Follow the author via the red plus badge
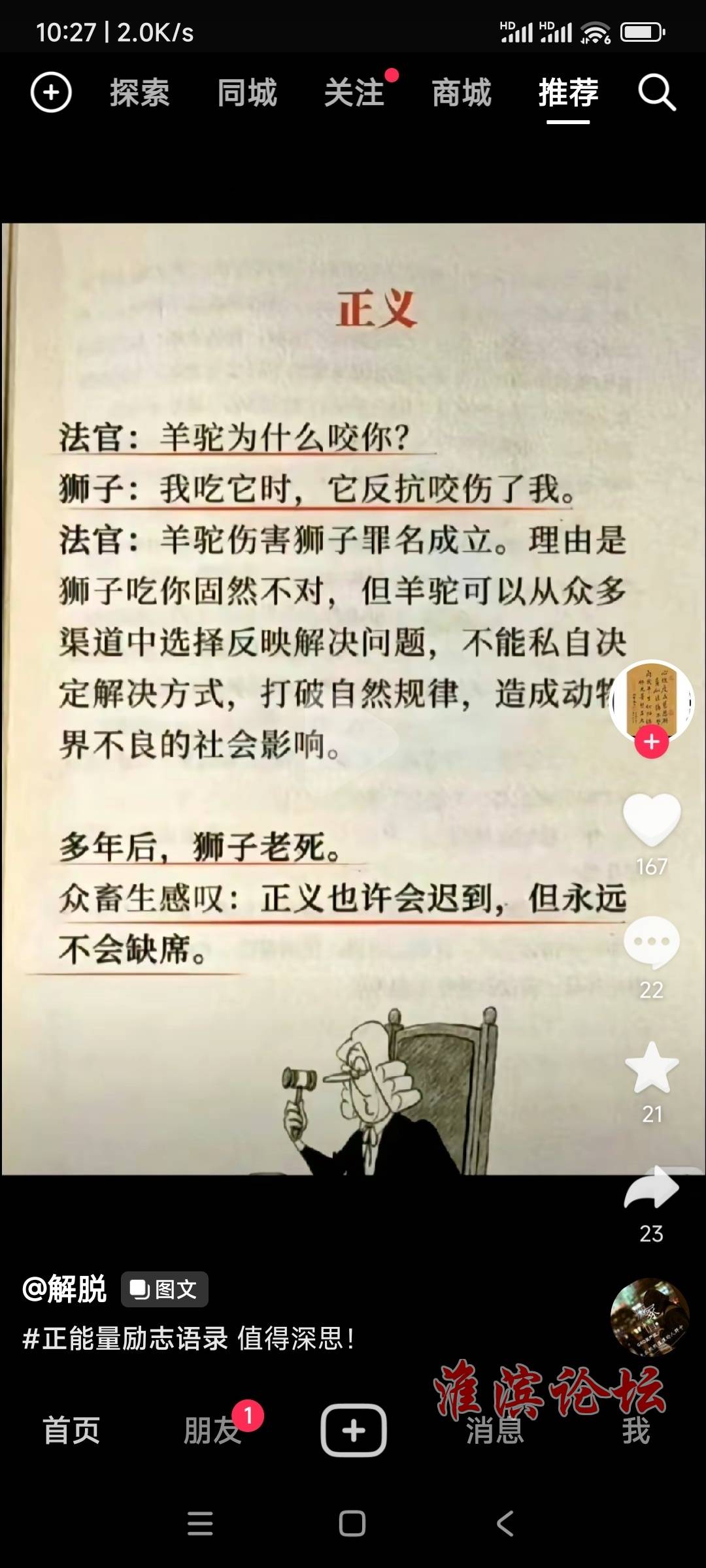The width and height of the screenshot is (706, 1568). tap(652, 742)
